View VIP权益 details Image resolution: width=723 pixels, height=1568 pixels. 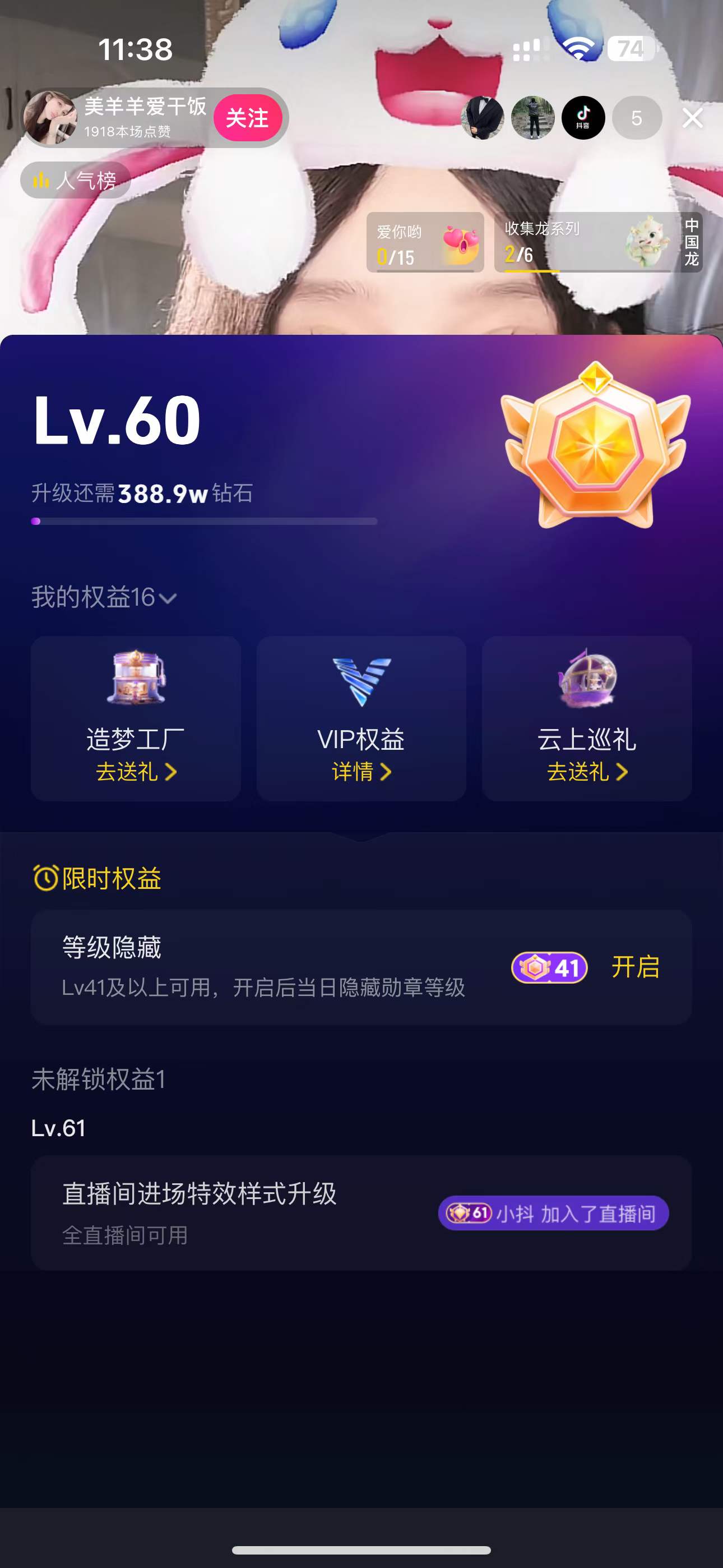pyautogui.click(x=361, y=772)
